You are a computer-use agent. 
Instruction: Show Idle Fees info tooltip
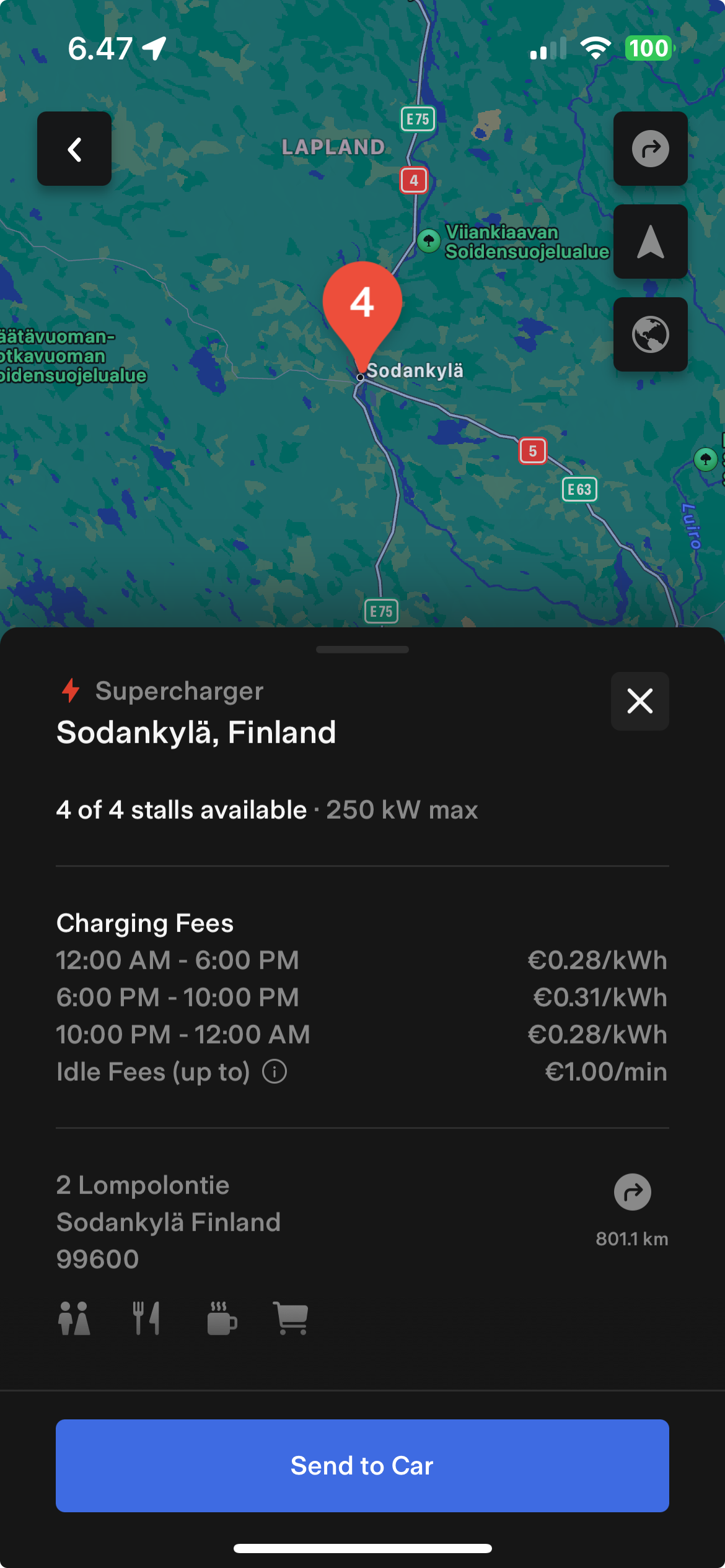click(275, 1071)
